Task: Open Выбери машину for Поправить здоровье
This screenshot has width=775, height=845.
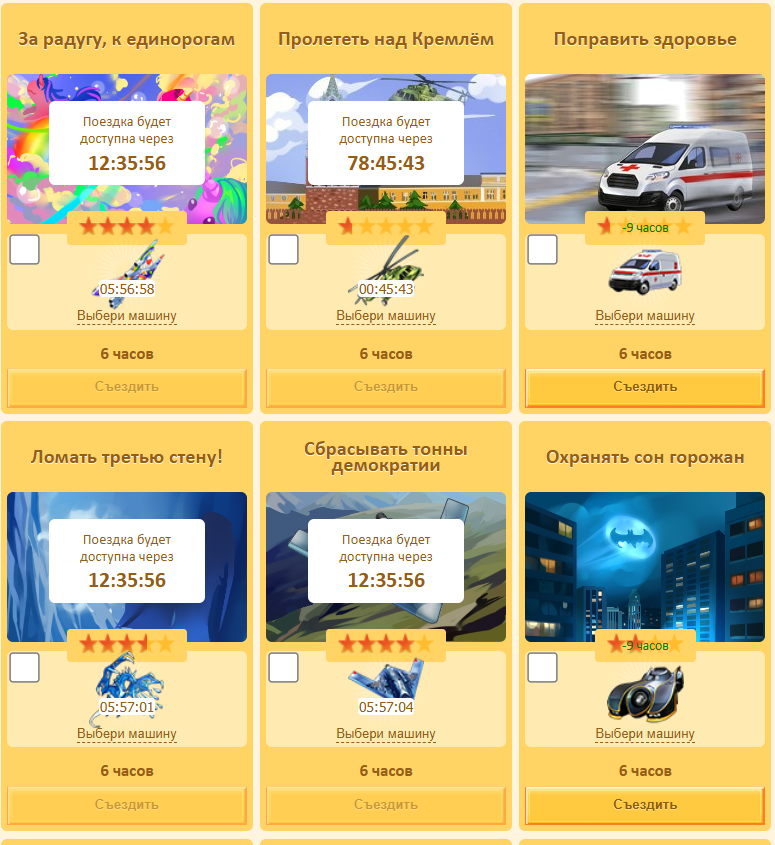Action: coord(645,316)
